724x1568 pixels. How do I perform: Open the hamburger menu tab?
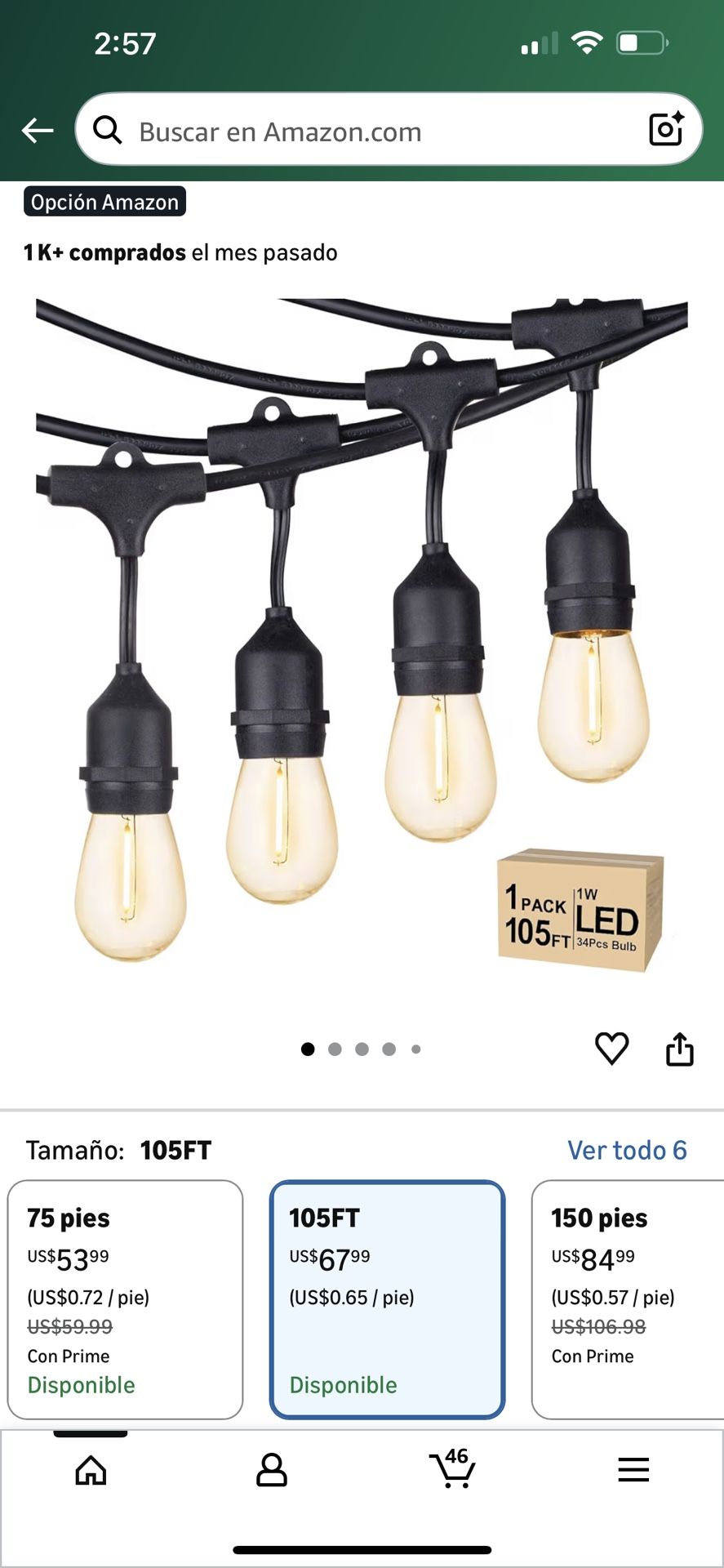pyautogui.click(x=633, y=1470)
